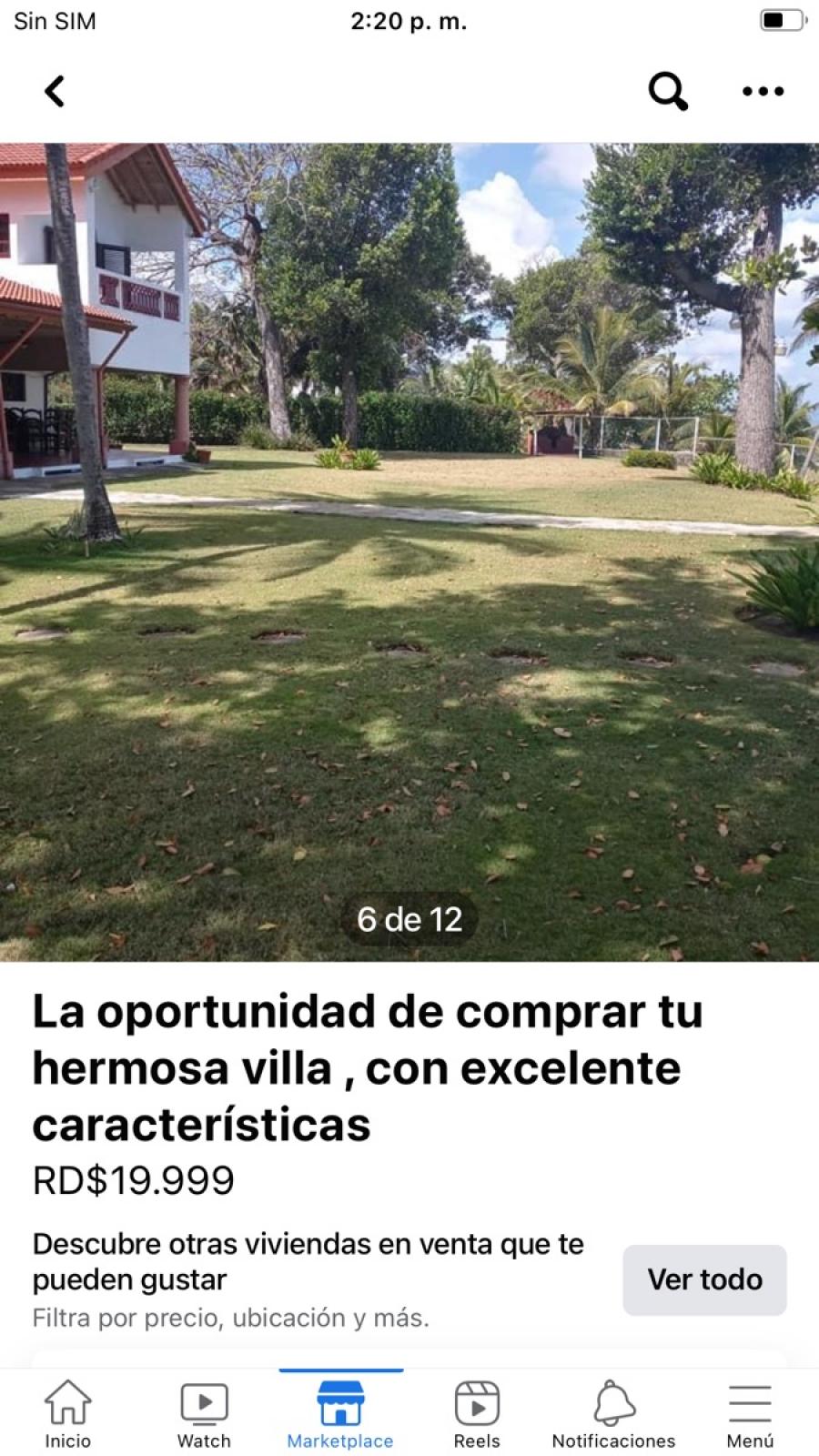The width and height of the screenshot is (819, 1456).
Task: Open the search magnifier icon
Action: pyautogui.click(x=668, y=91)
